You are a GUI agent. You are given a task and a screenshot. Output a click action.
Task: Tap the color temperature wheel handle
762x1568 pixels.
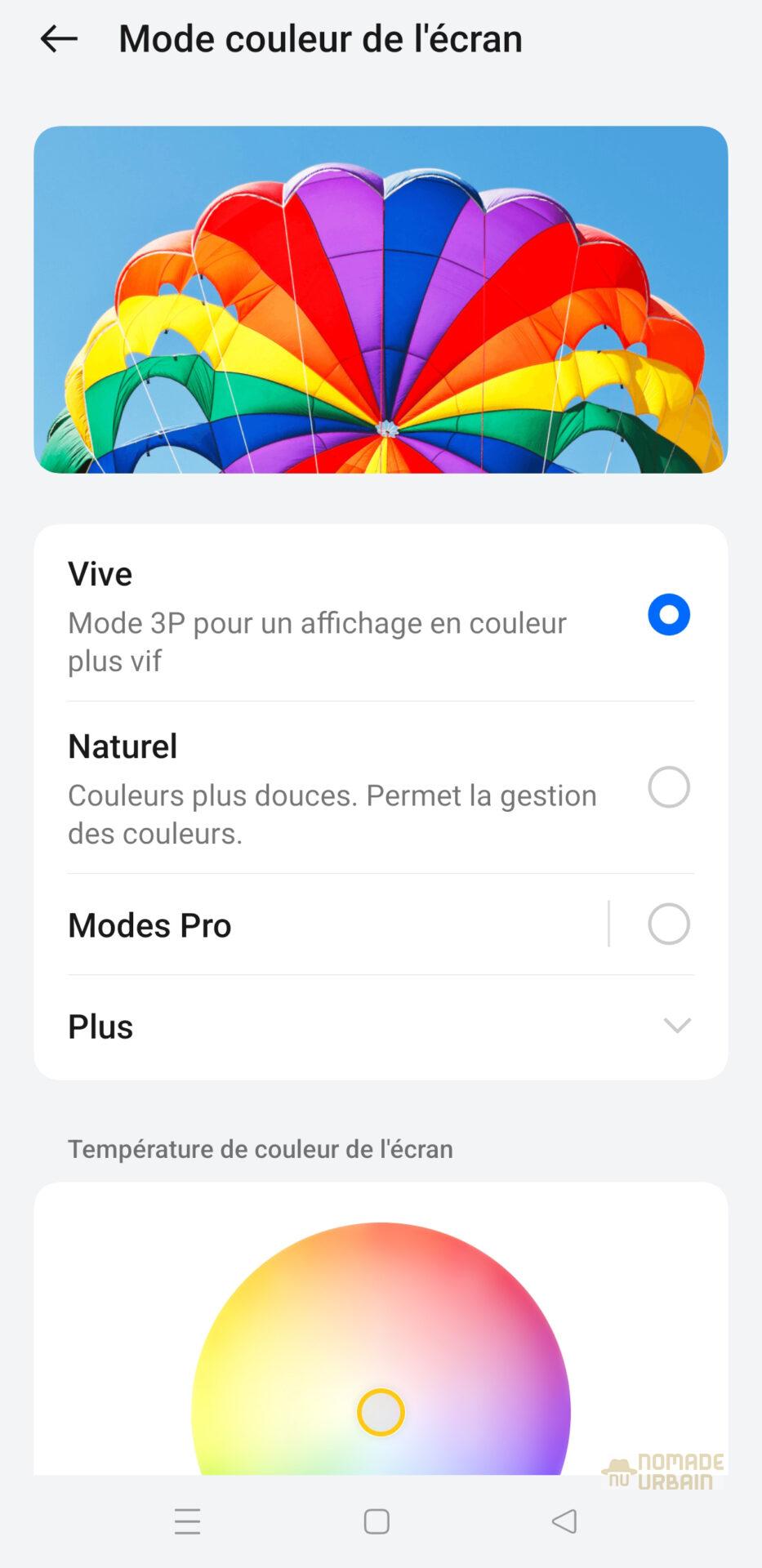pos(381,1412)
